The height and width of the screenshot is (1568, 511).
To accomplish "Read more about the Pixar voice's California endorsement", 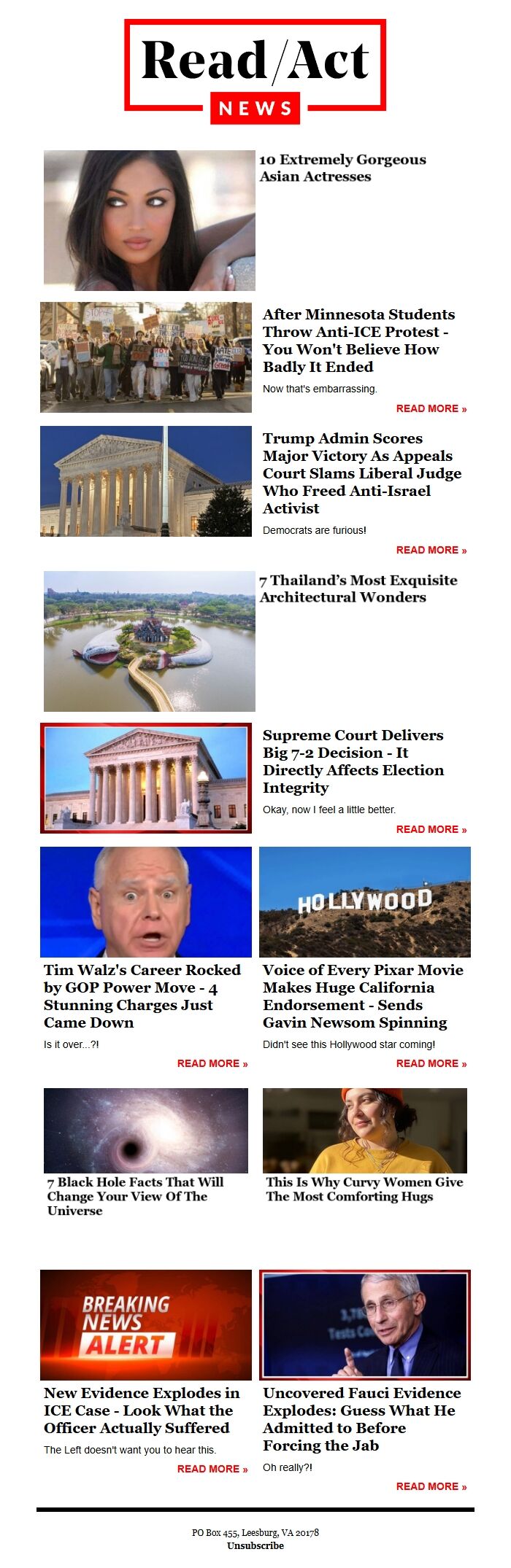I will pyautogui.click(x=431, y=1063).
